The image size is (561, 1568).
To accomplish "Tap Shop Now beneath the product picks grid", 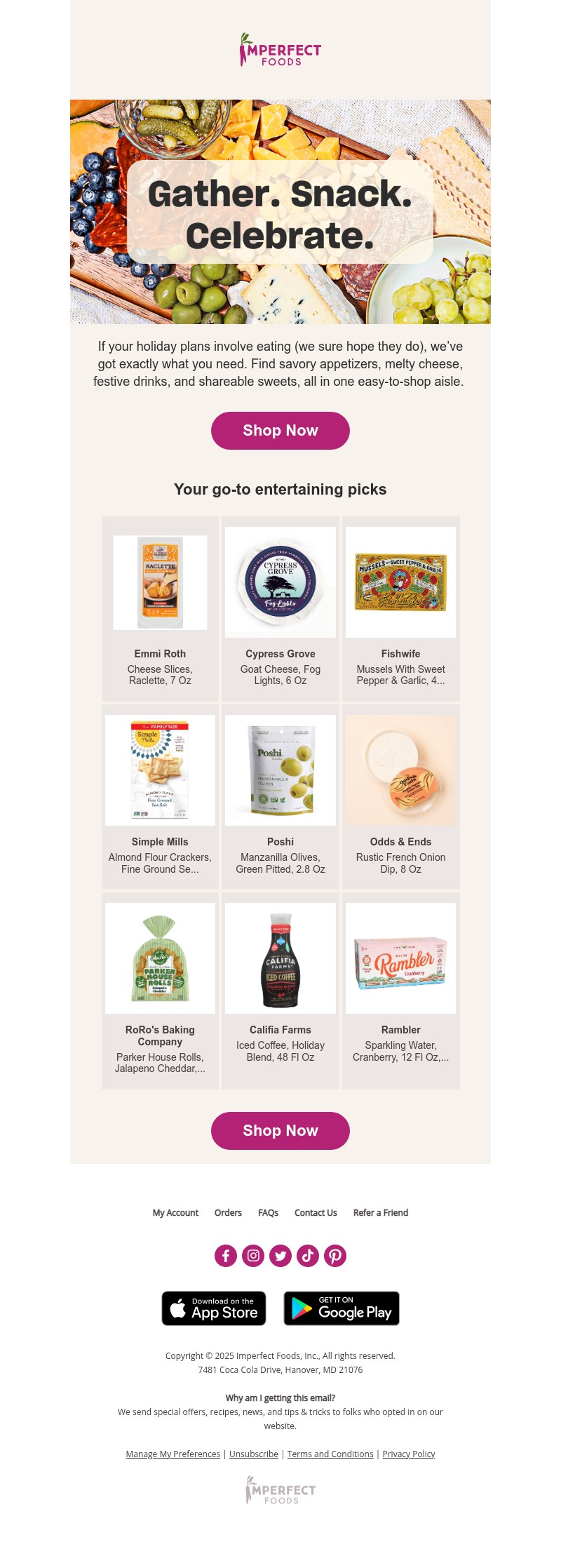I will 280,1130.
